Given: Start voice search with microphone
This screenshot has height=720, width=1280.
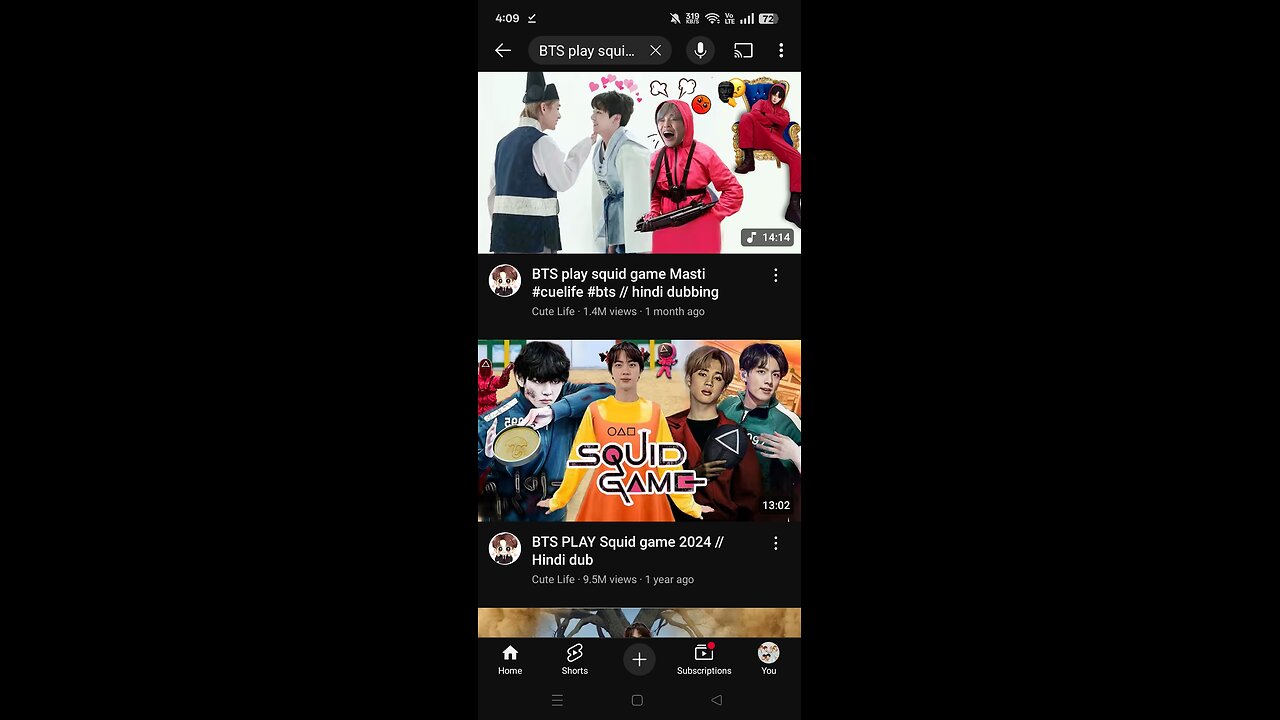Looking at the screenshot, I should [700, 50].
